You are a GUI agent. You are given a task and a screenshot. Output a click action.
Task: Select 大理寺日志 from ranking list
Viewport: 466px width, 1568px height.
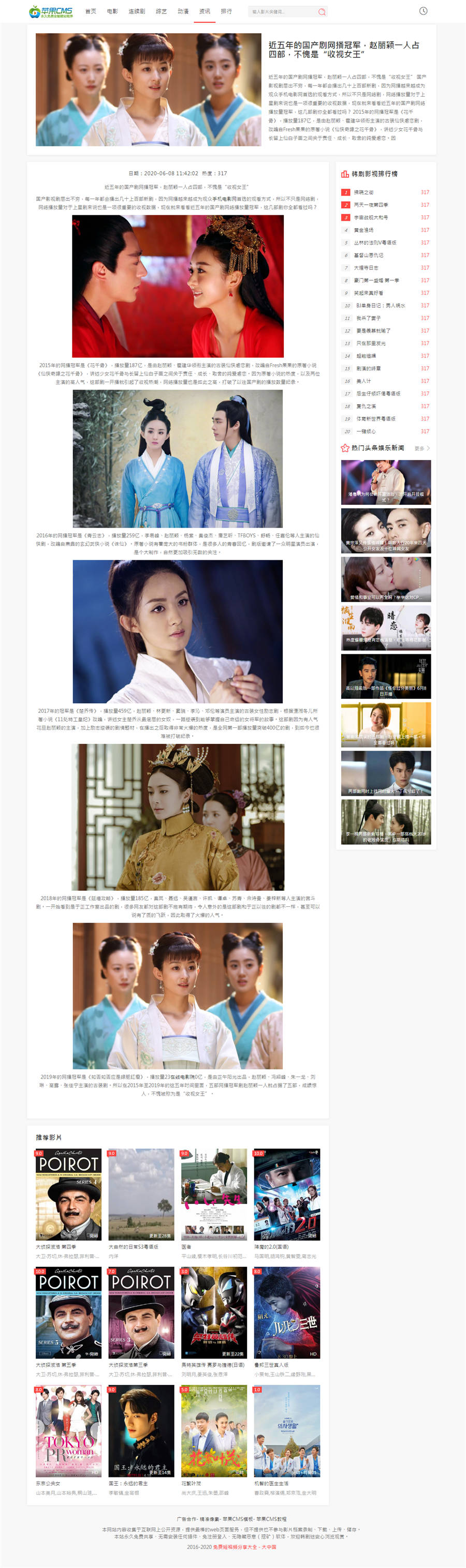click(366, 268)
